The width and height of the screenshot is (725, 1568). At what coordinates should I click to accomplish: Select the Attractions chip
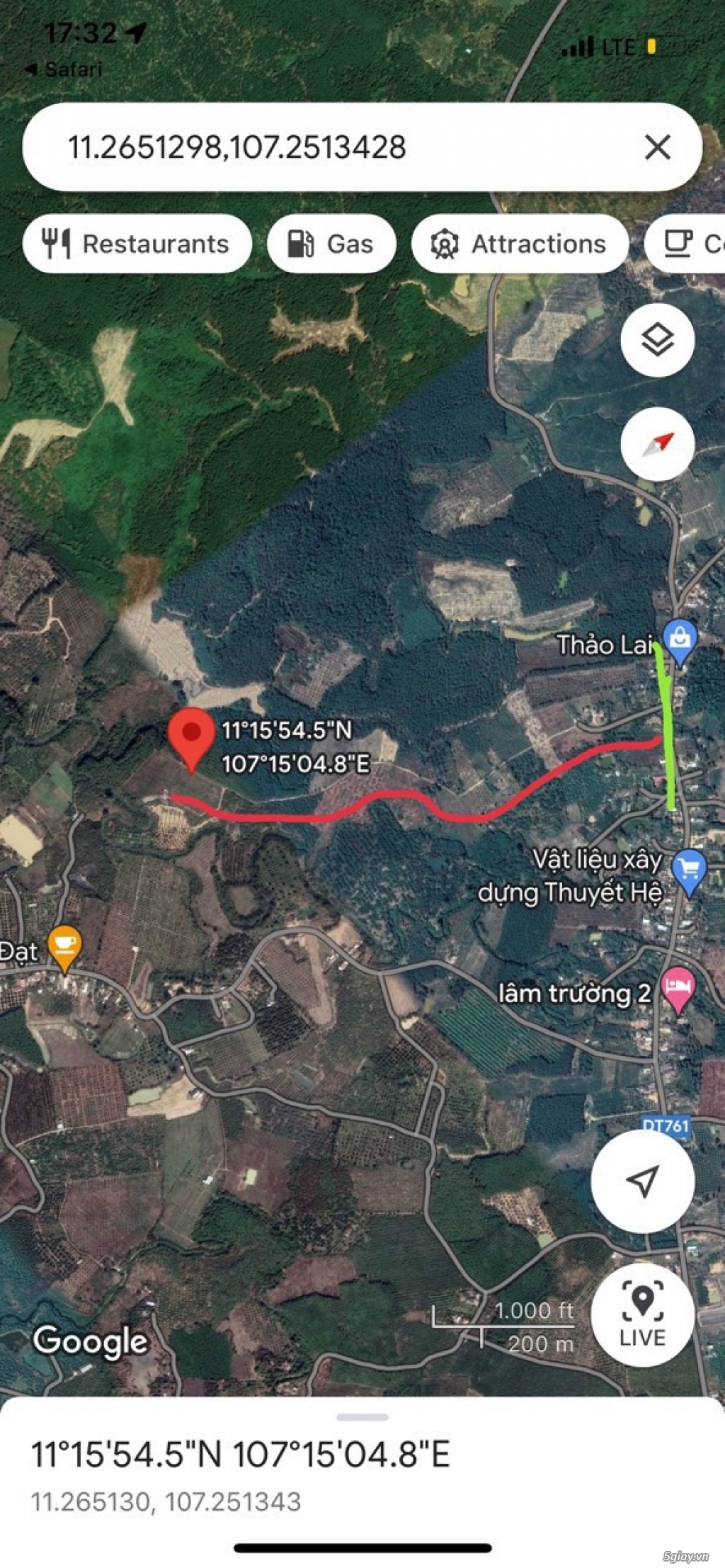[520, 244]
